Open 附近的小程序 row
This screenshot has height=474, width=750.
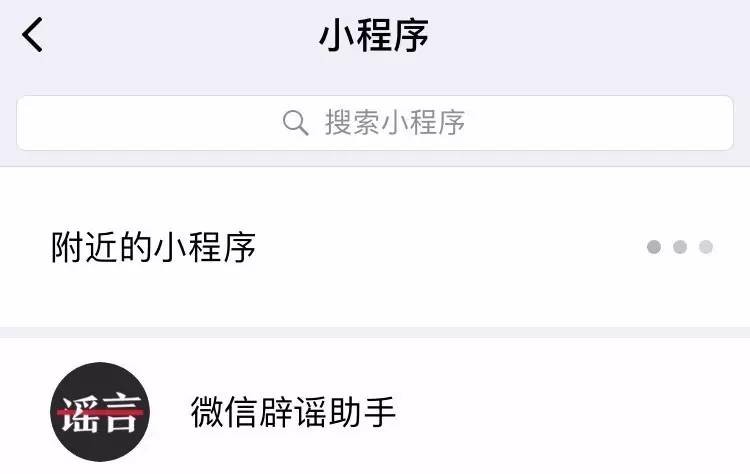point(375,247)
